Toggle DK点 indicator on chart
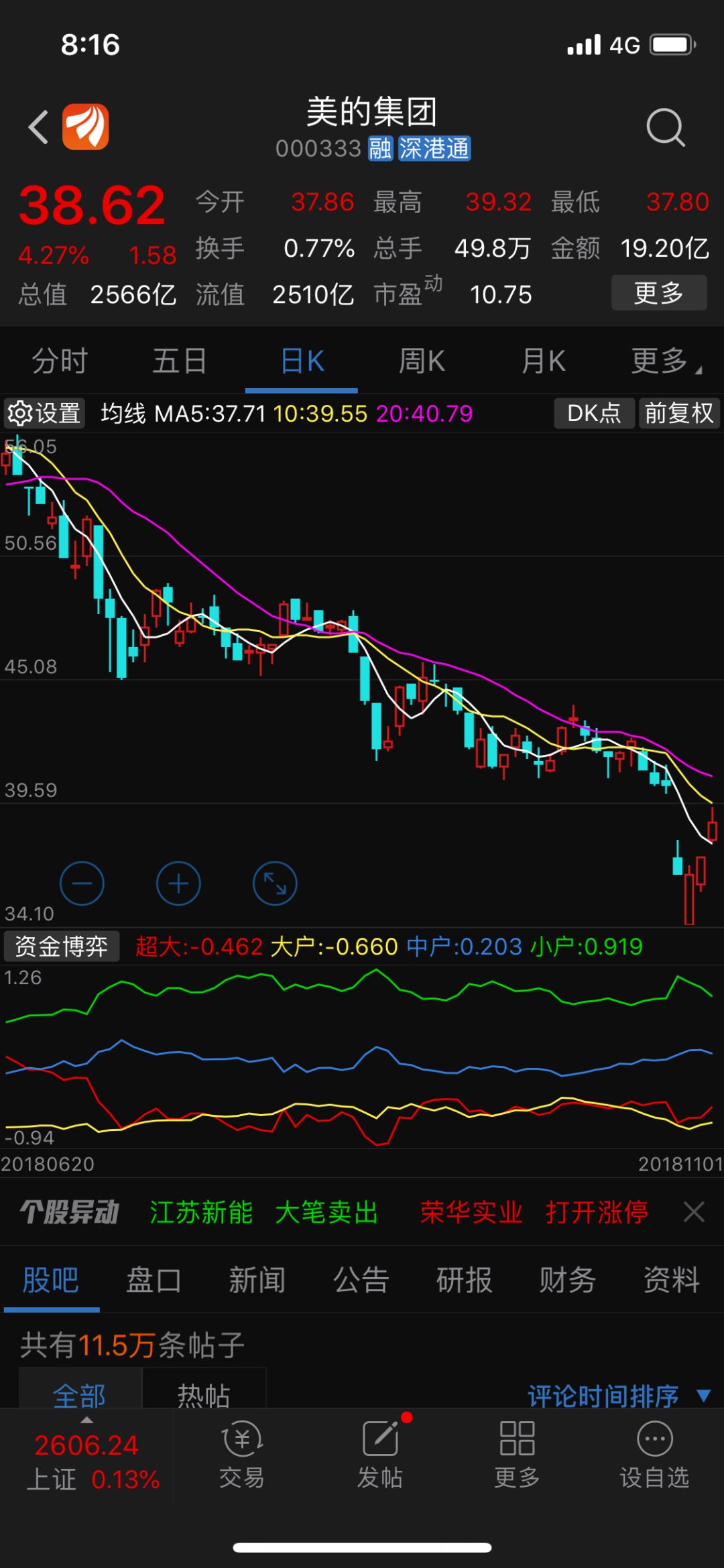 pos(593,413)
